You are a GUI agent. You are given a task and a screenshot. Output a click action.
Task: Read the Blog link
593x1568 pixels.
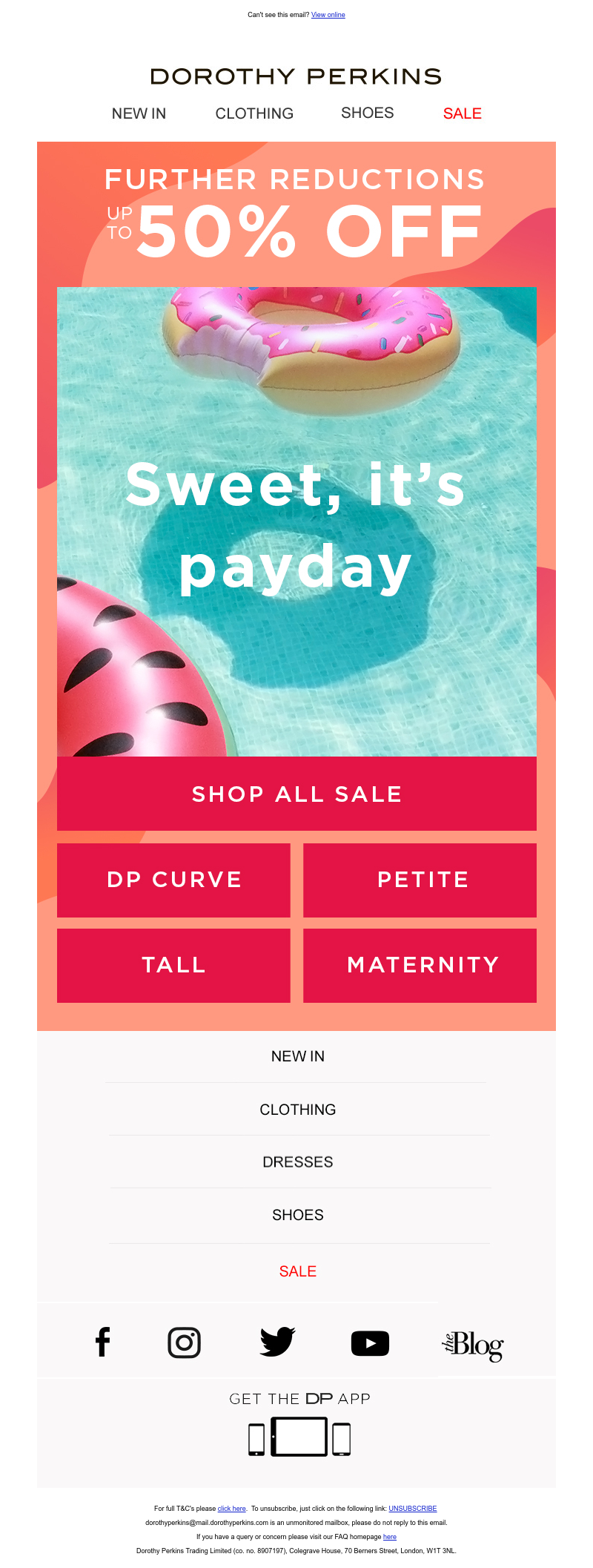(474, 1345)
